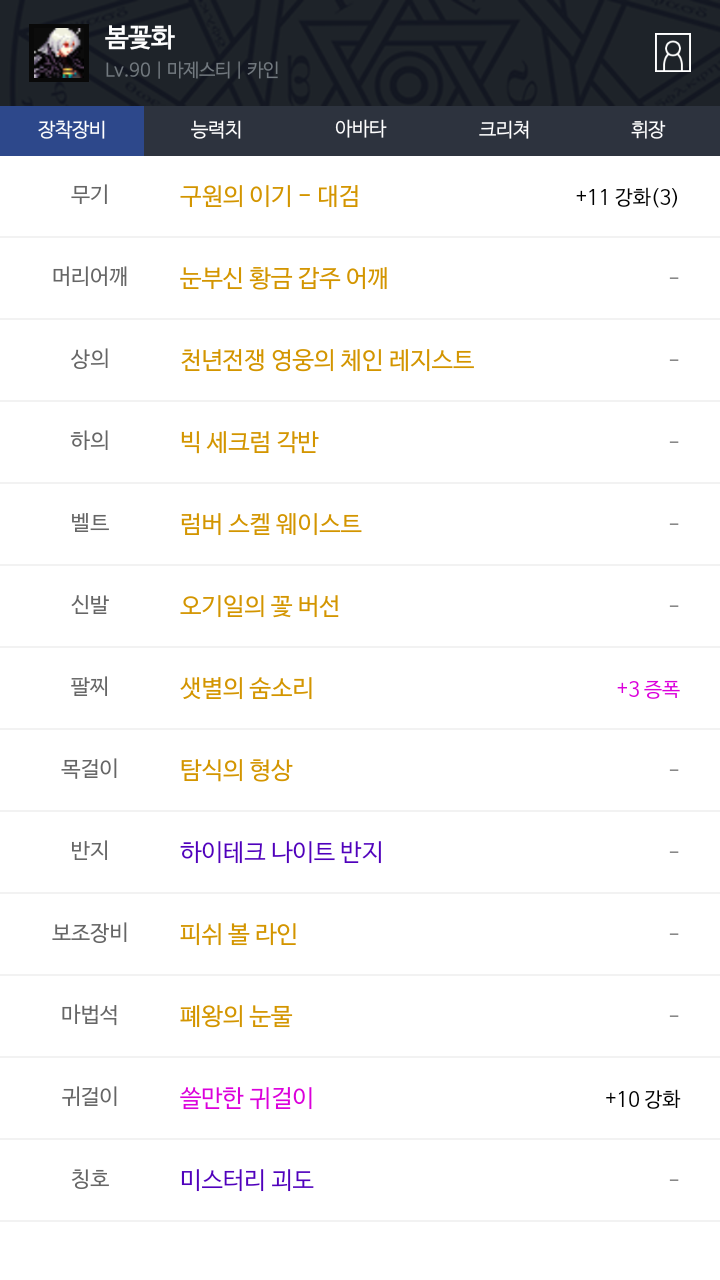View 눈부신 황금 갑주 어깨 details

pos(284,278)
